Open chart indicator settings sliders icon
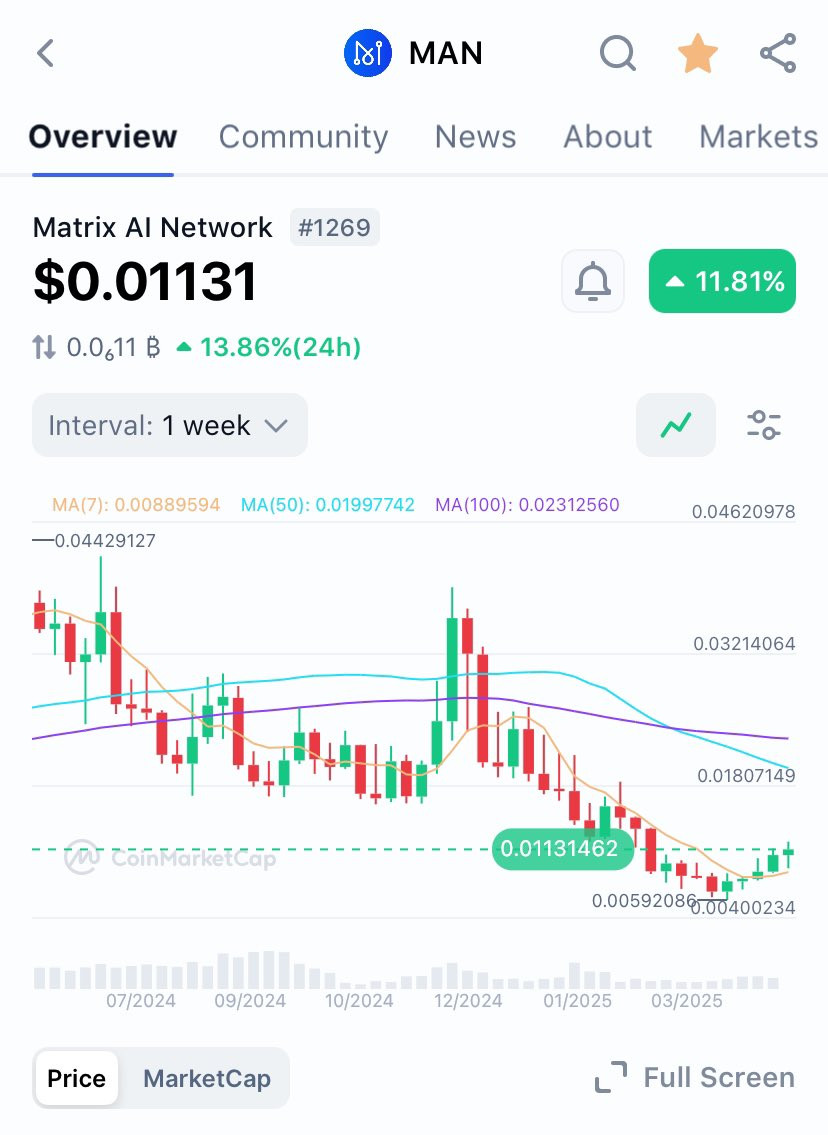This screenshot has height=1135, width=828. [x=764, y=425]
